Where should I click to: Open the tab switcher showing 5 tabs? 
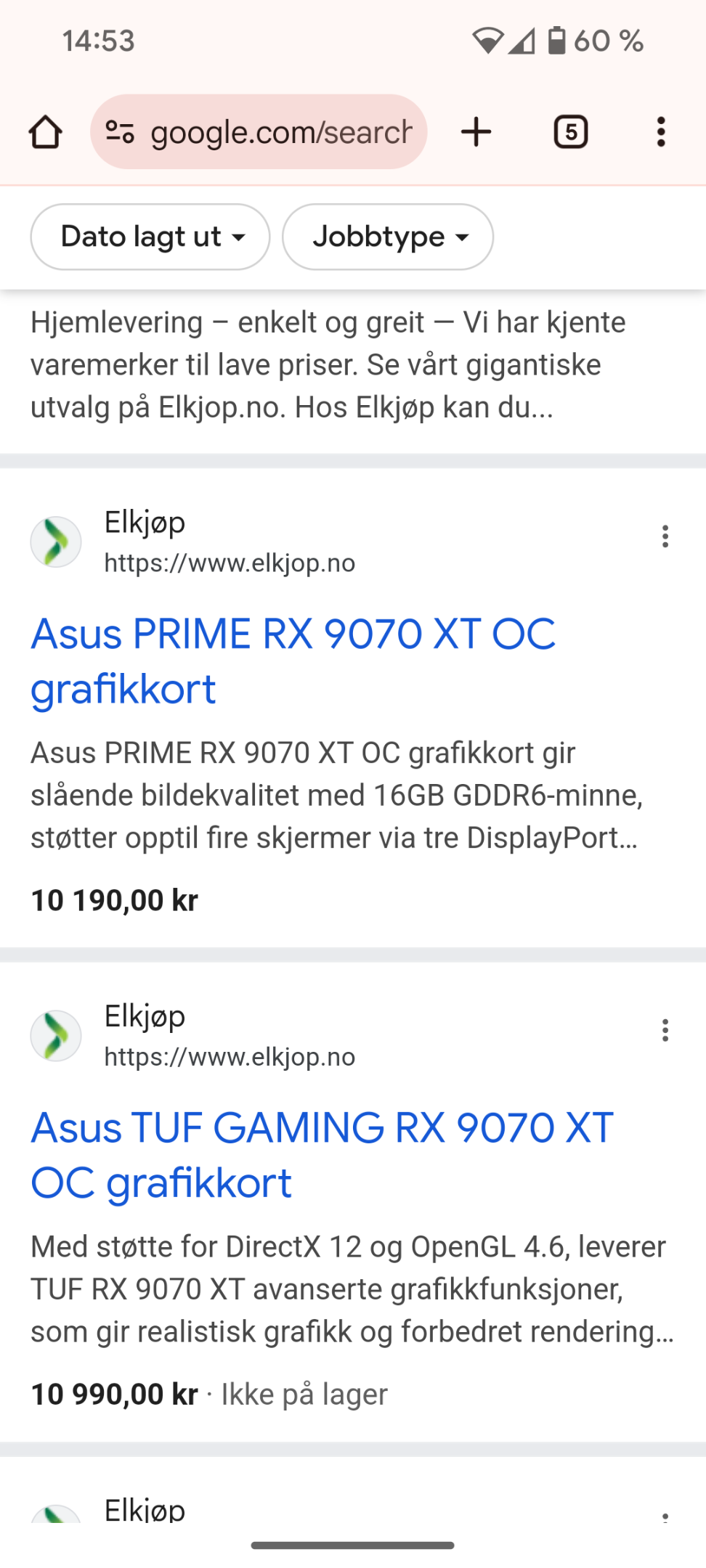[x=571, y=132]
